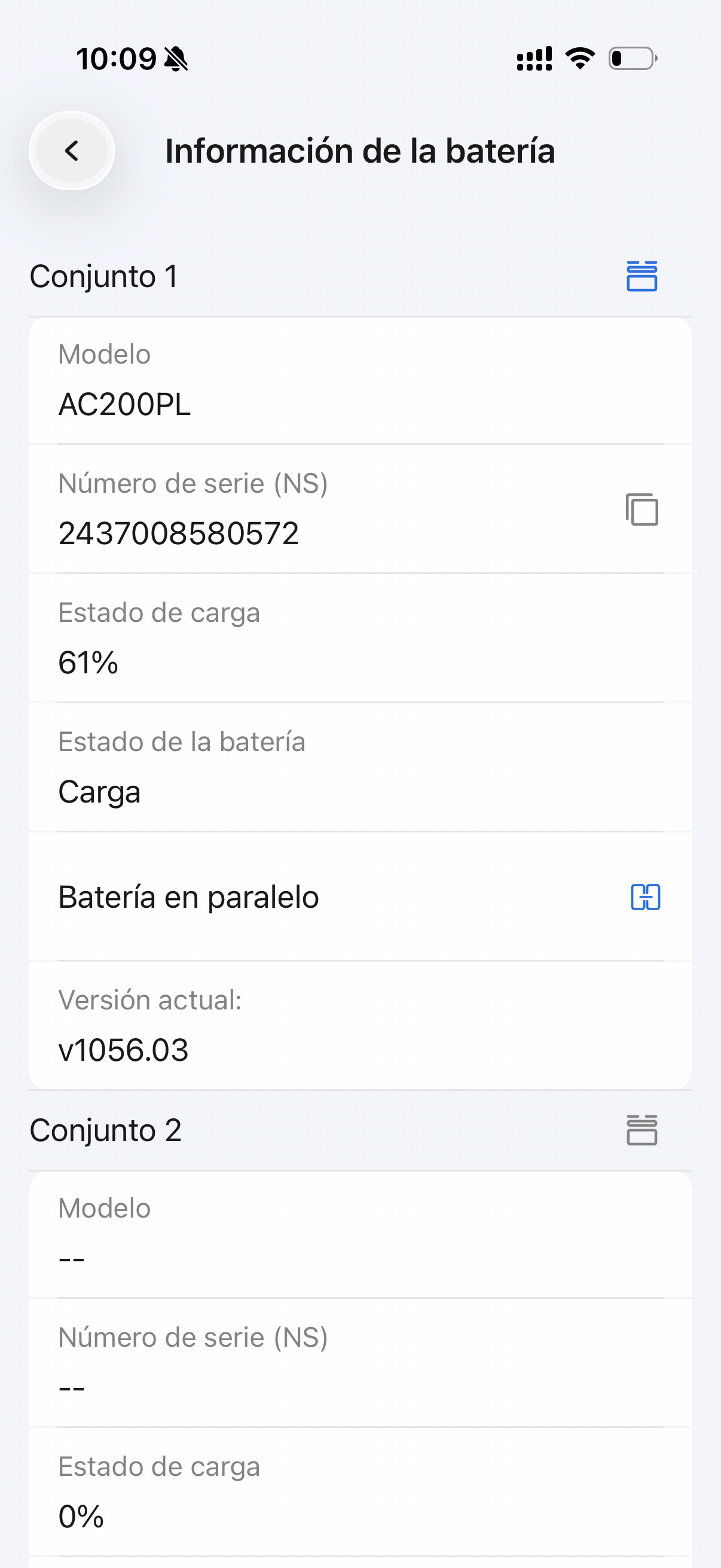Tap the Conjunto 1 pack icon
Viewport: 721px width, 1568px height.
(x=642, y=276)
